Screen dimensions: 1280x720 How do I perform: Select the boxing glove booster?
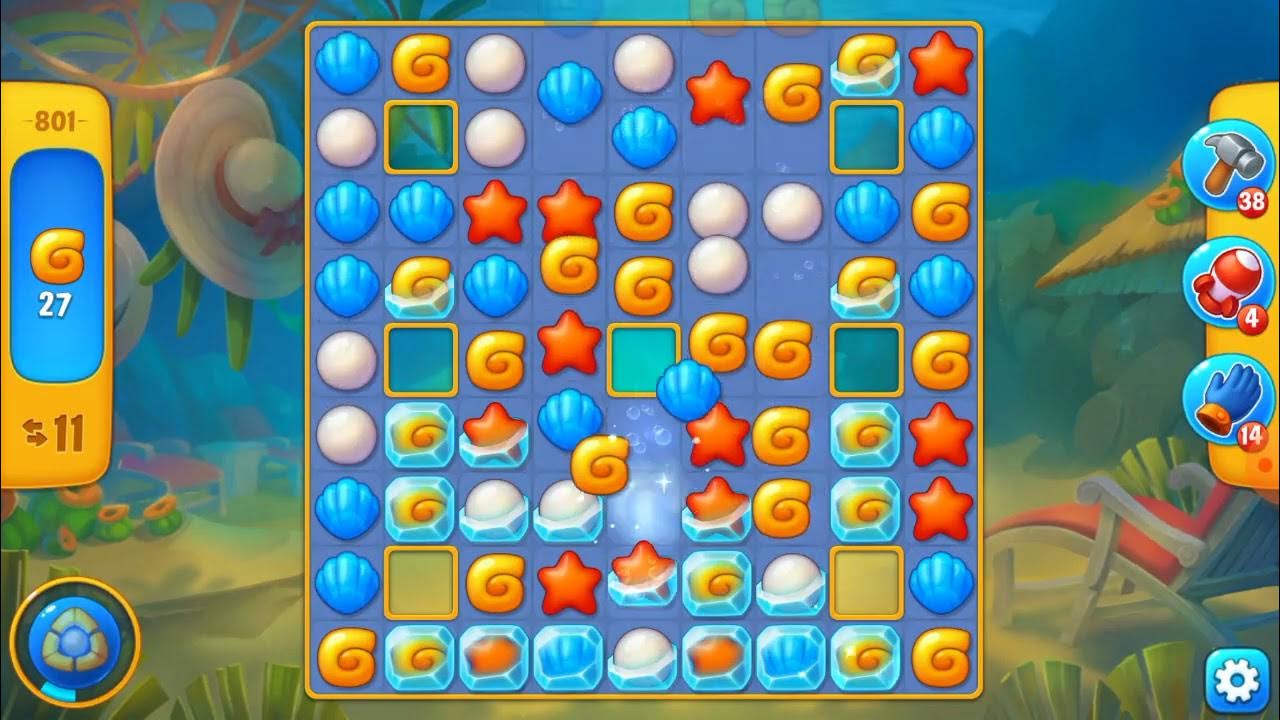click(x=1227, y=282)
